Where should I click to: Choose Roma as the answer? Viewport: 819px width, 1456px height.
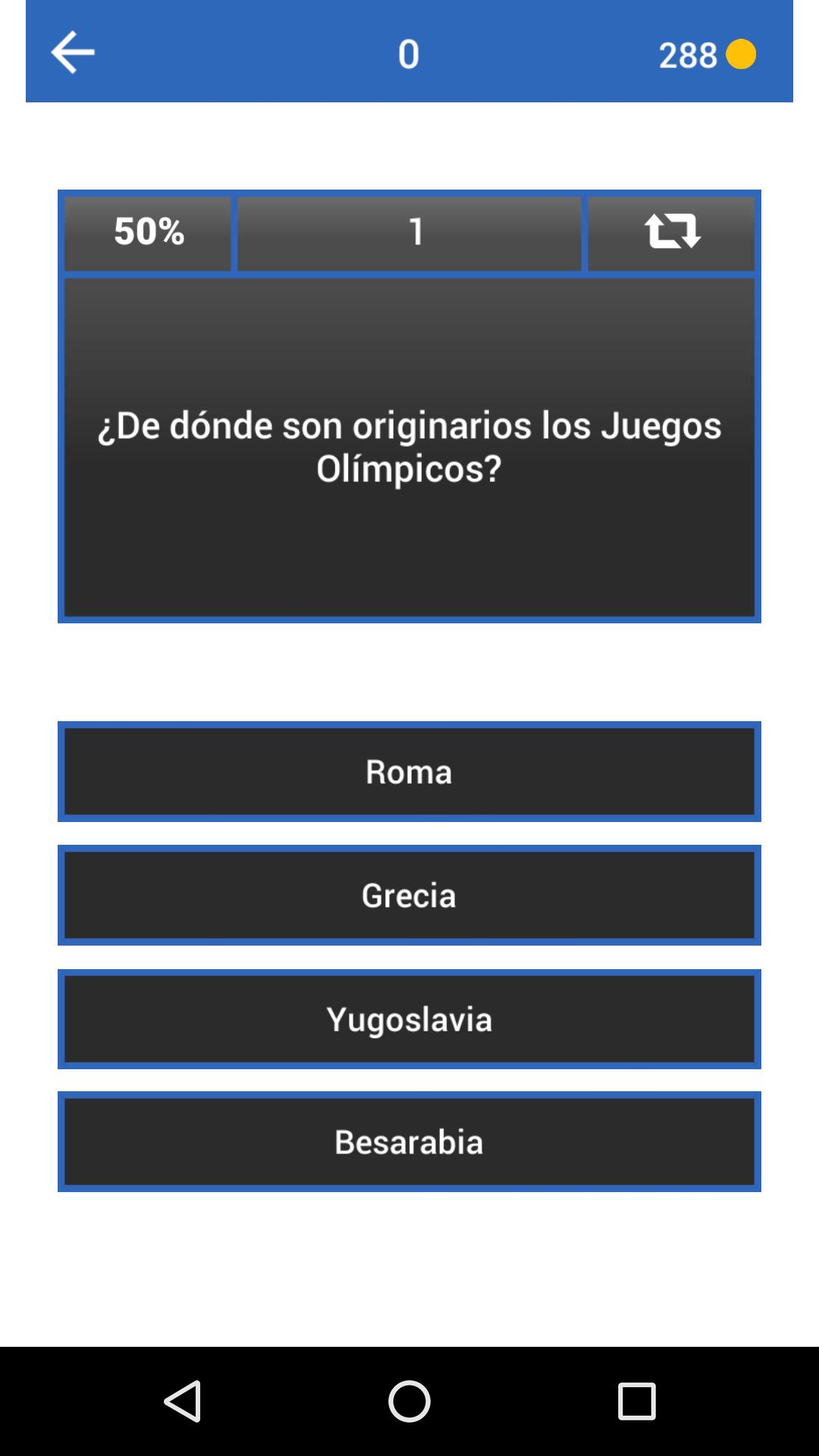(409, 771)
